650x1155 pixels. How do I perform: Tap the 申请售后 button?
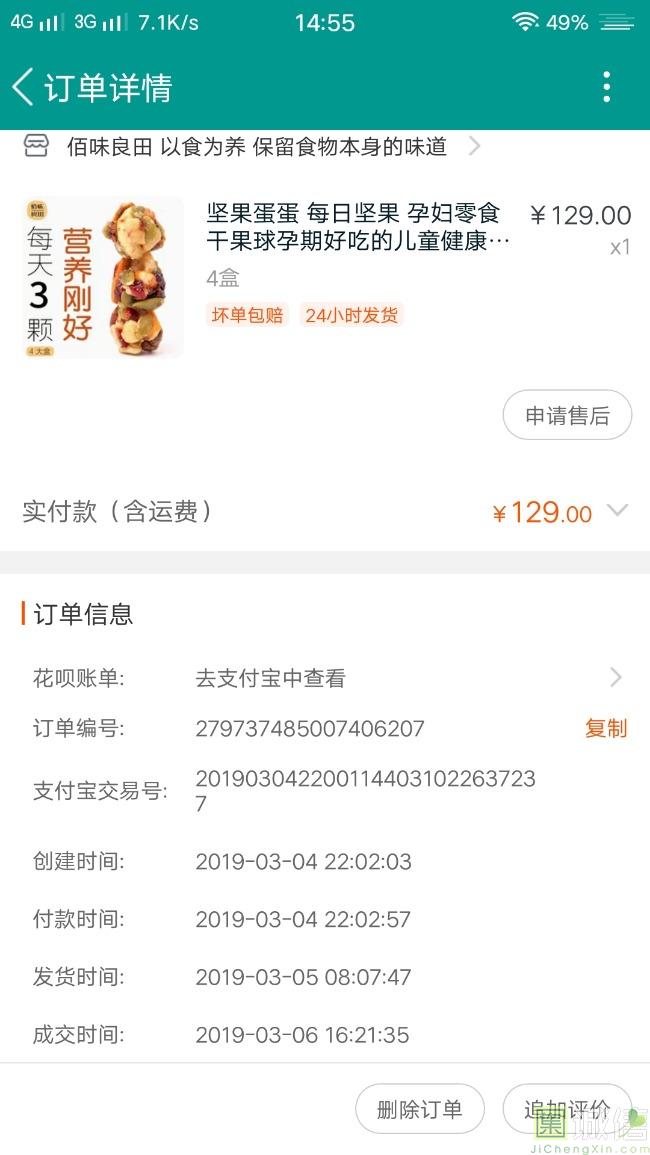[567, 415]
